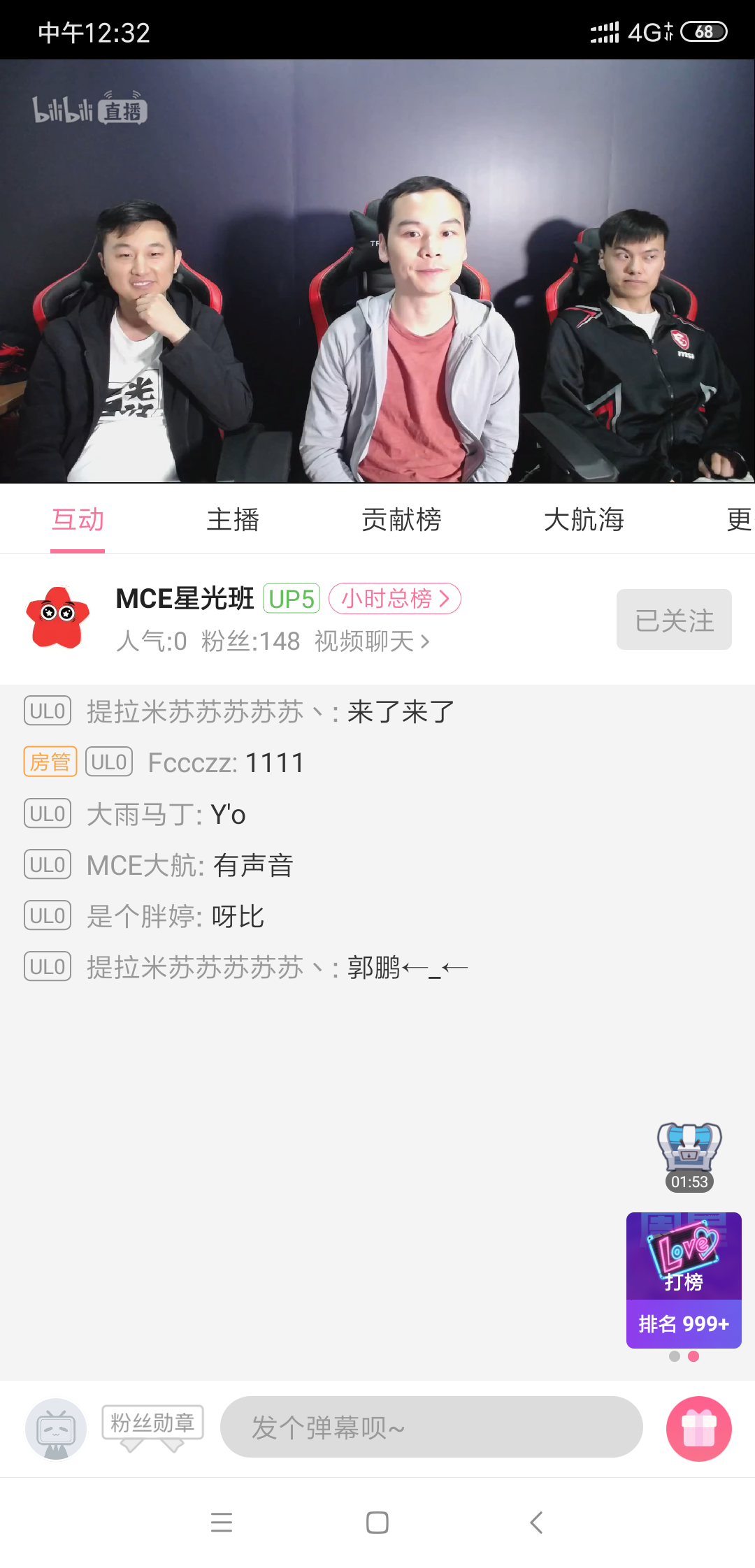The image size is (755, 1568).
Task: Open MCE星光班 streamer avatar
Action: coord(57,618)
